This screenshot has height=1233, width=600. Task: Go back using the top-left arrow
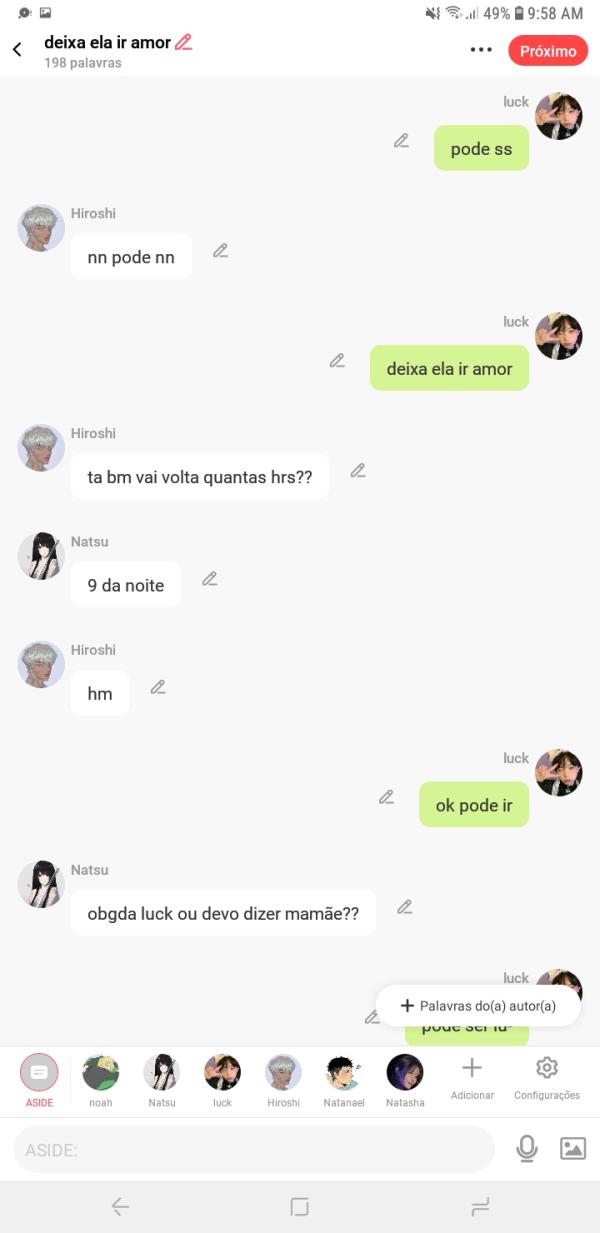click(17, 50)
